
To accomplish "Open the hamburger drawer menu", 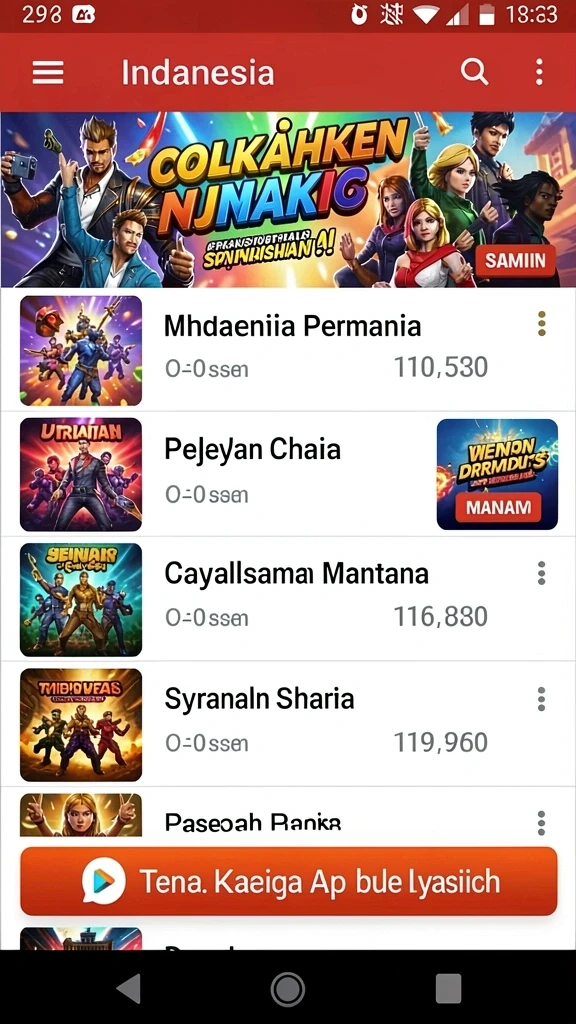I will coord(48,72).
